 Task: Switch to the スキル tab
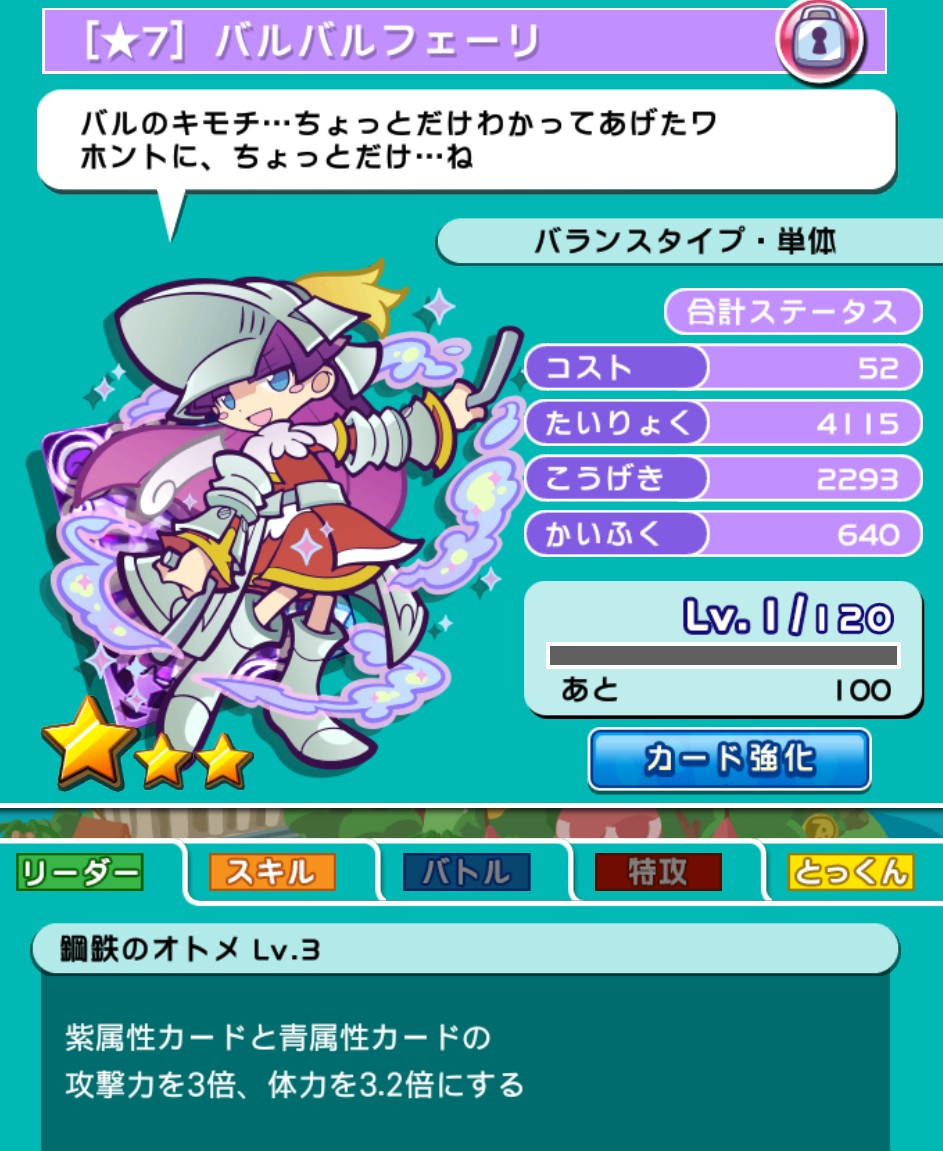(272, 872)
